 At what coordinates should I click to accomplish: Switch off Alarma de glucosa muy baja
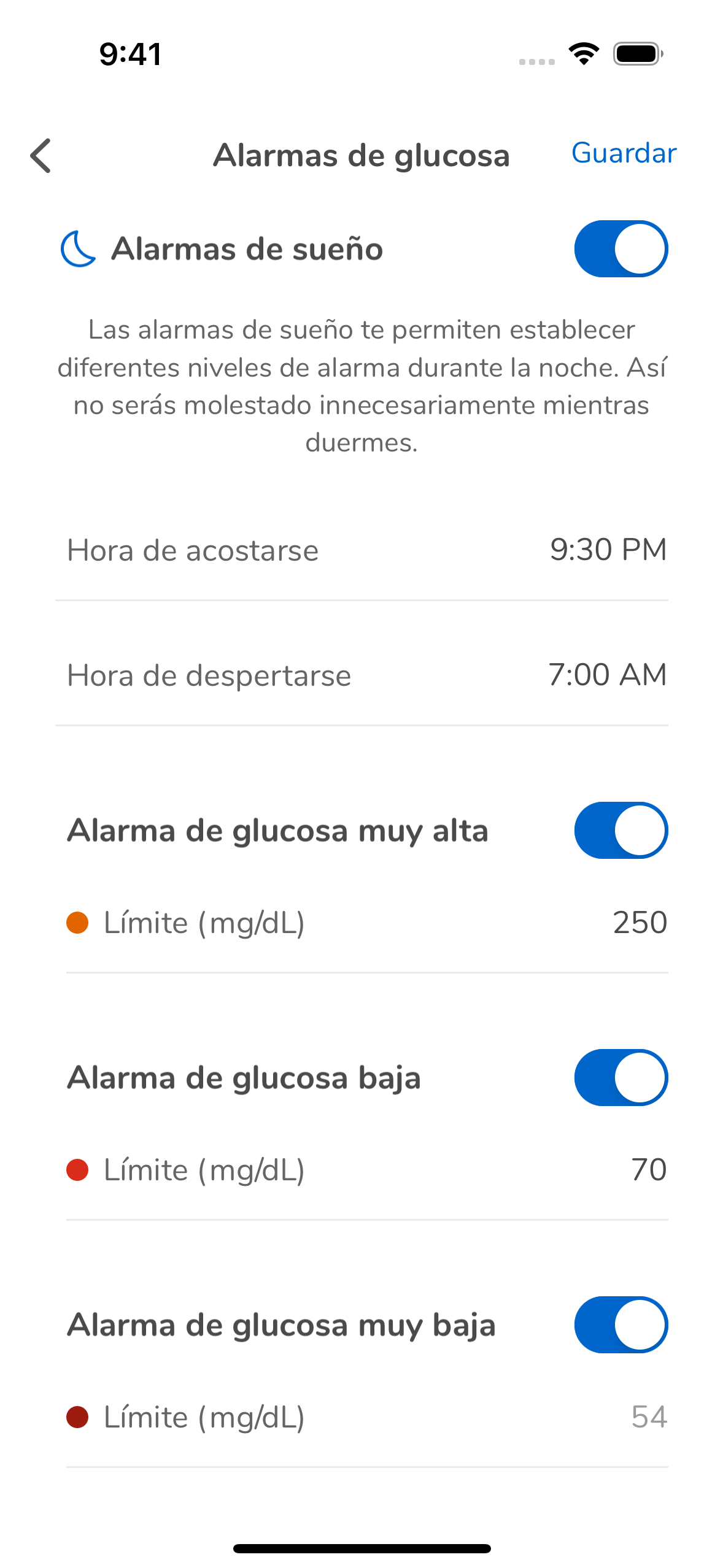(621, 1325)
